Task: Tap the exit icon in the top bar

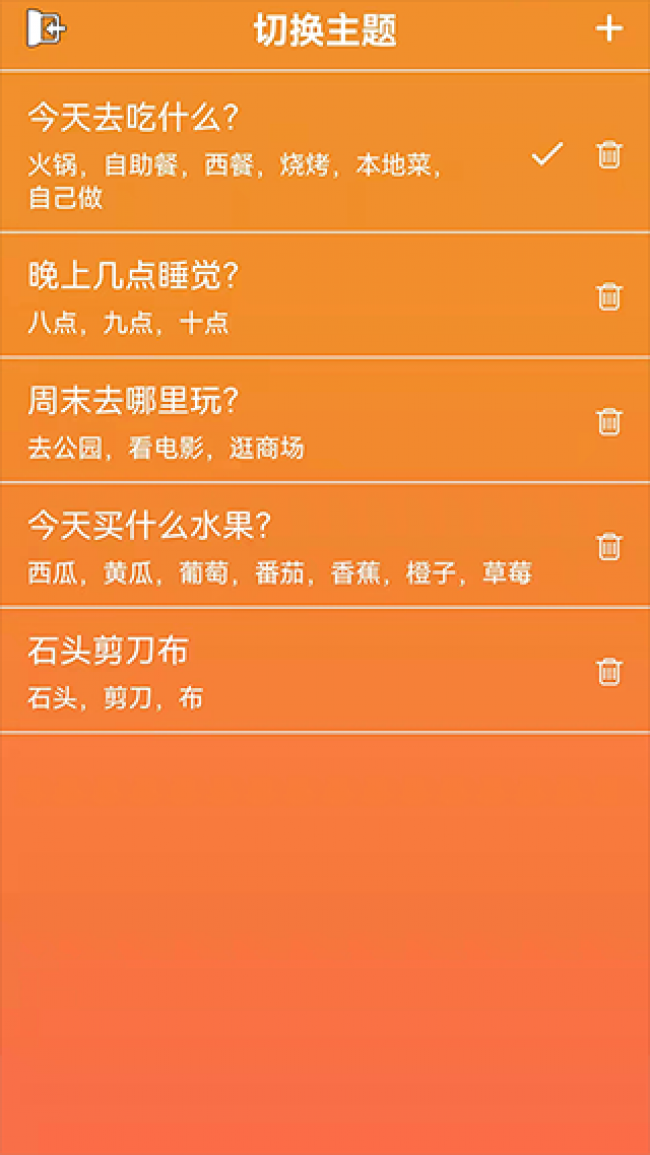Action: click(45, 28)
